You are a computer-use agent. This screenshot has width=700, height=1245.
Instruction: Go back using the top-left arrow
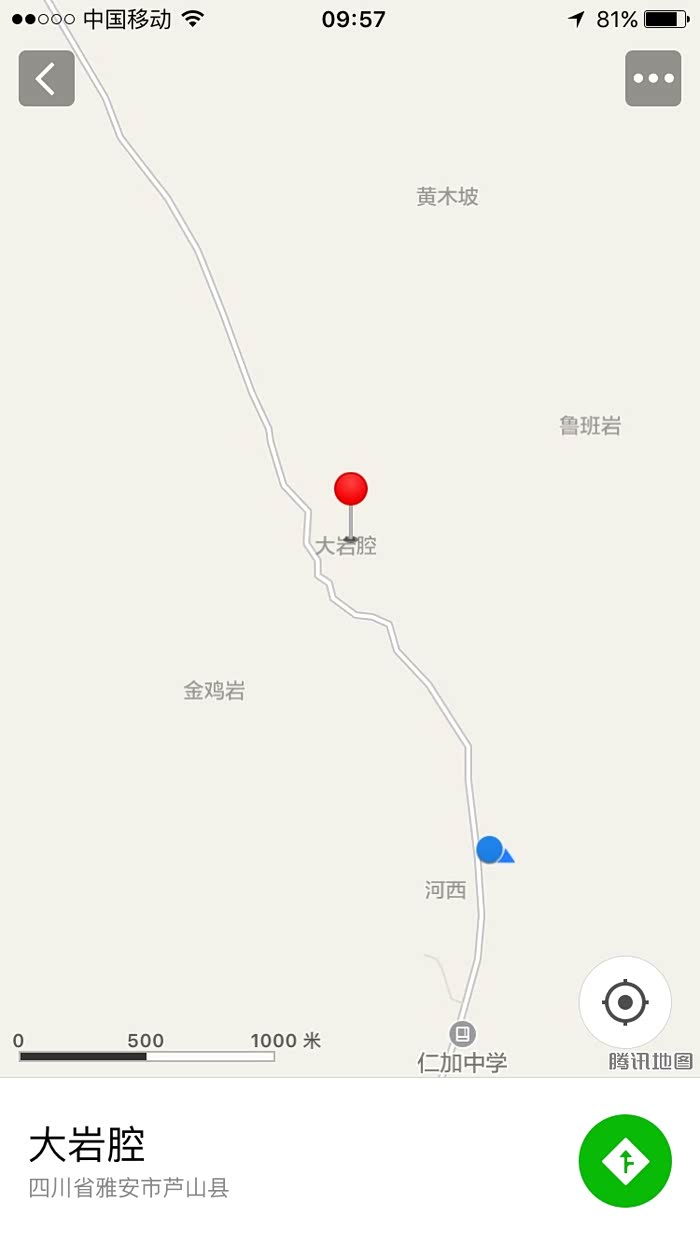point(46,78)
